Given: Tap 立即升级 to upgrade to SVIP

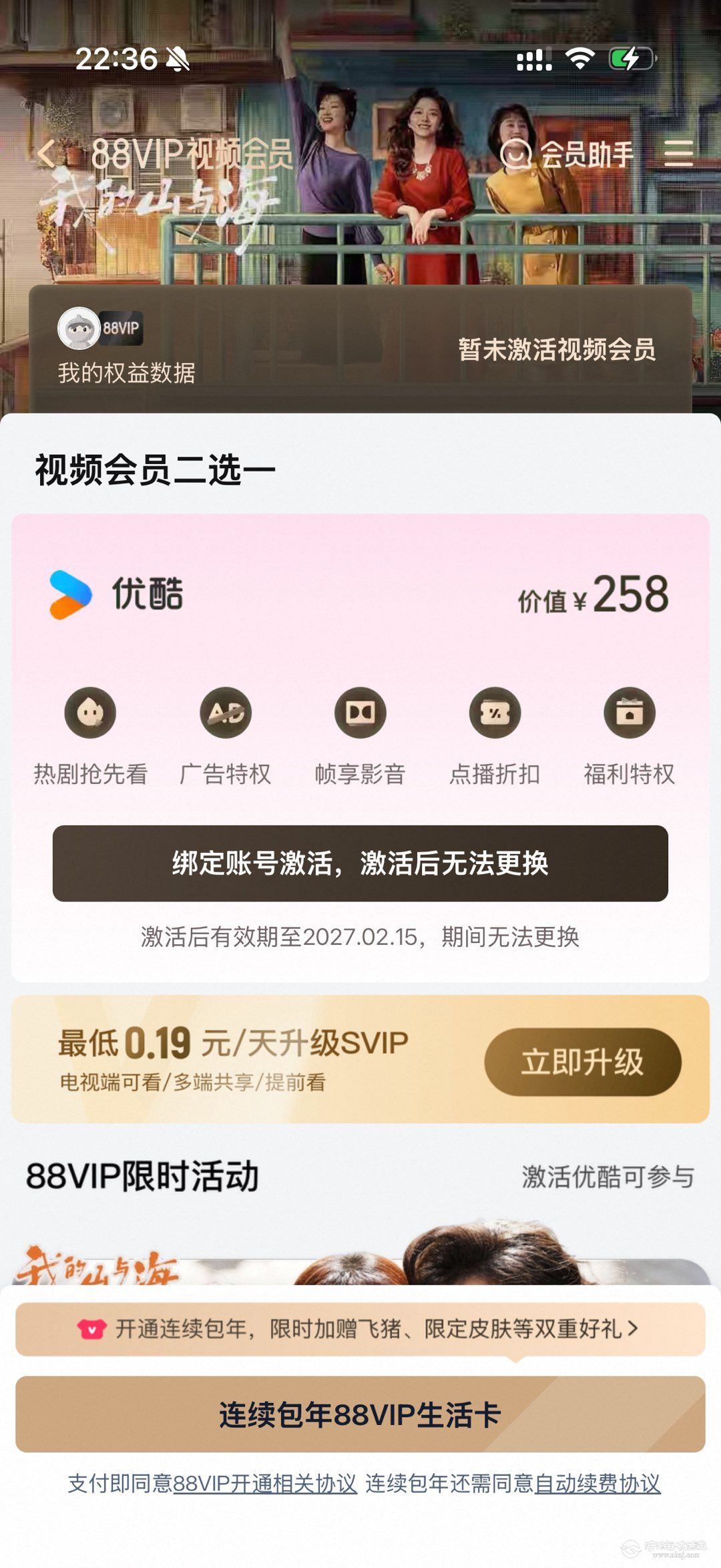Looking at the screenshot, I should click(582, 1061).
